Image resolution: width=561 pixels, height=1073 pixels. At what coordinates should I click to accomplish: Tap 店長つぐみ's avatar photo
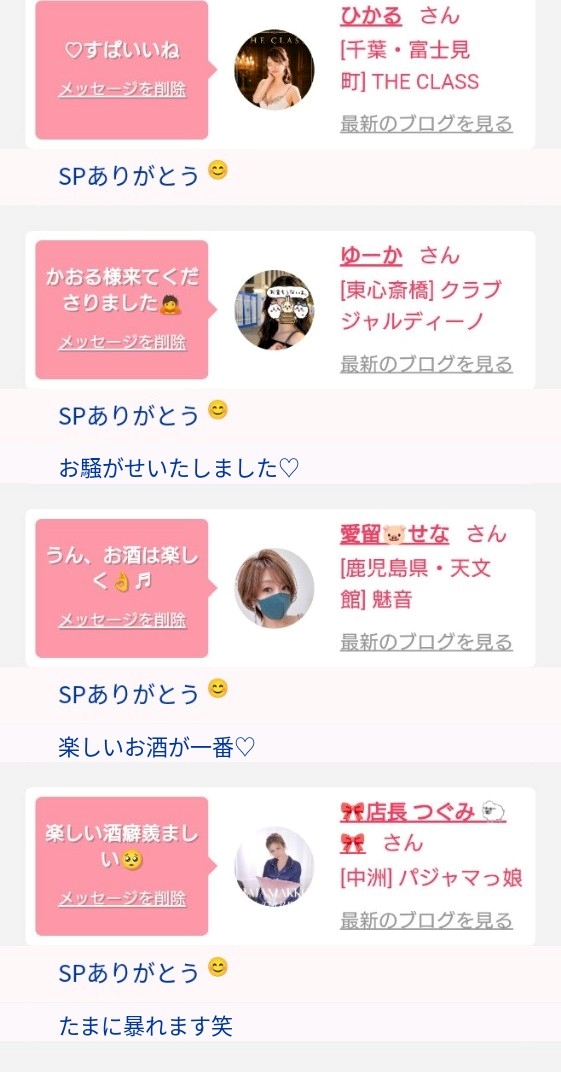pos(274,866)
